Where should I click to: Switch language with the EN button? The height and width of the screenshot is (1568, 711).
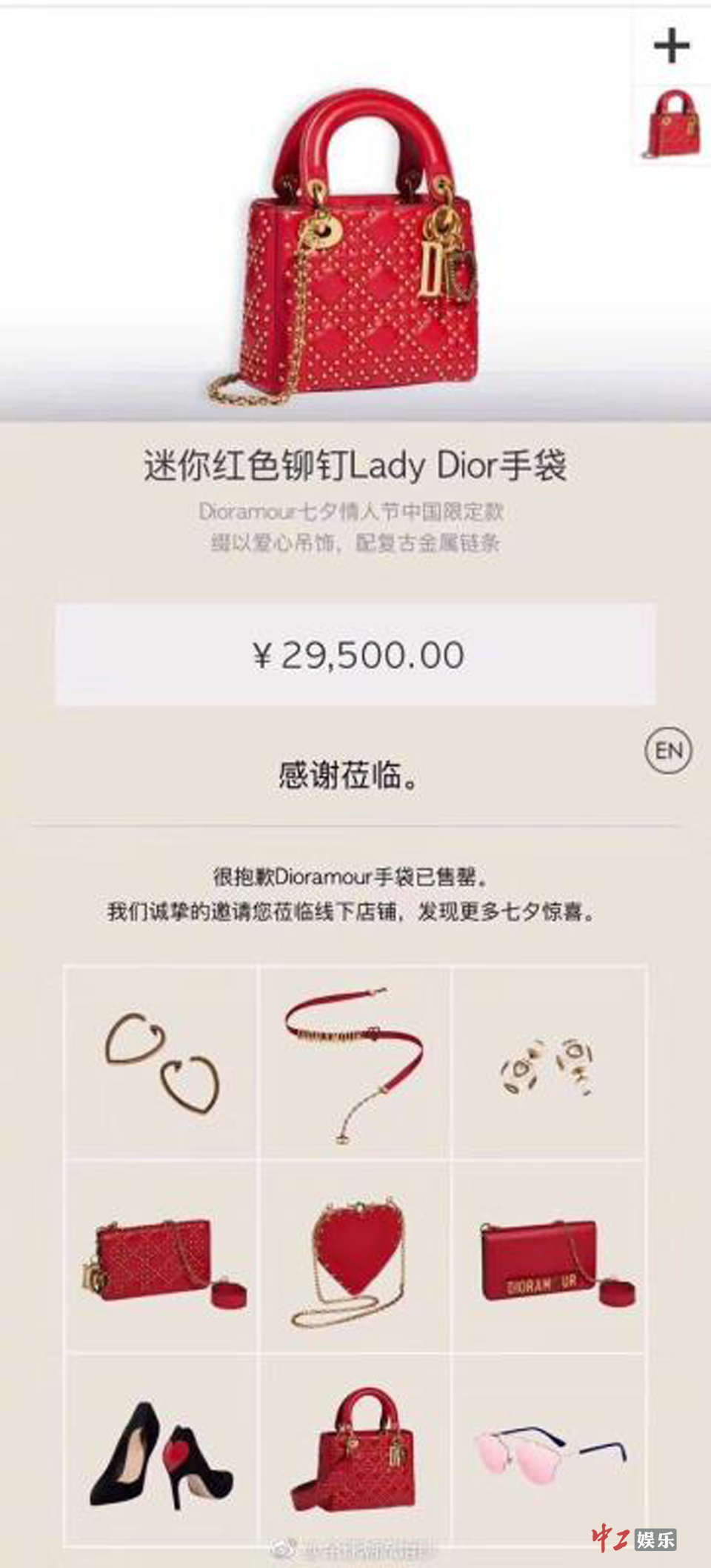click(x=668, y=751)
